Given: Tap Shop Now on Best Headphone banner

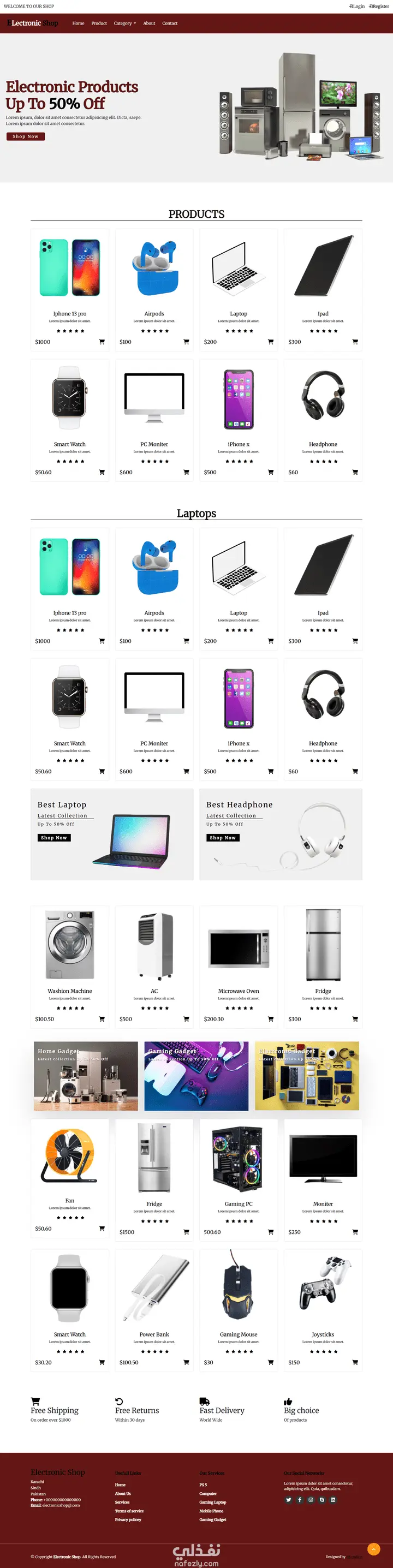Looking at the screenshot, I should click(223, 838).
